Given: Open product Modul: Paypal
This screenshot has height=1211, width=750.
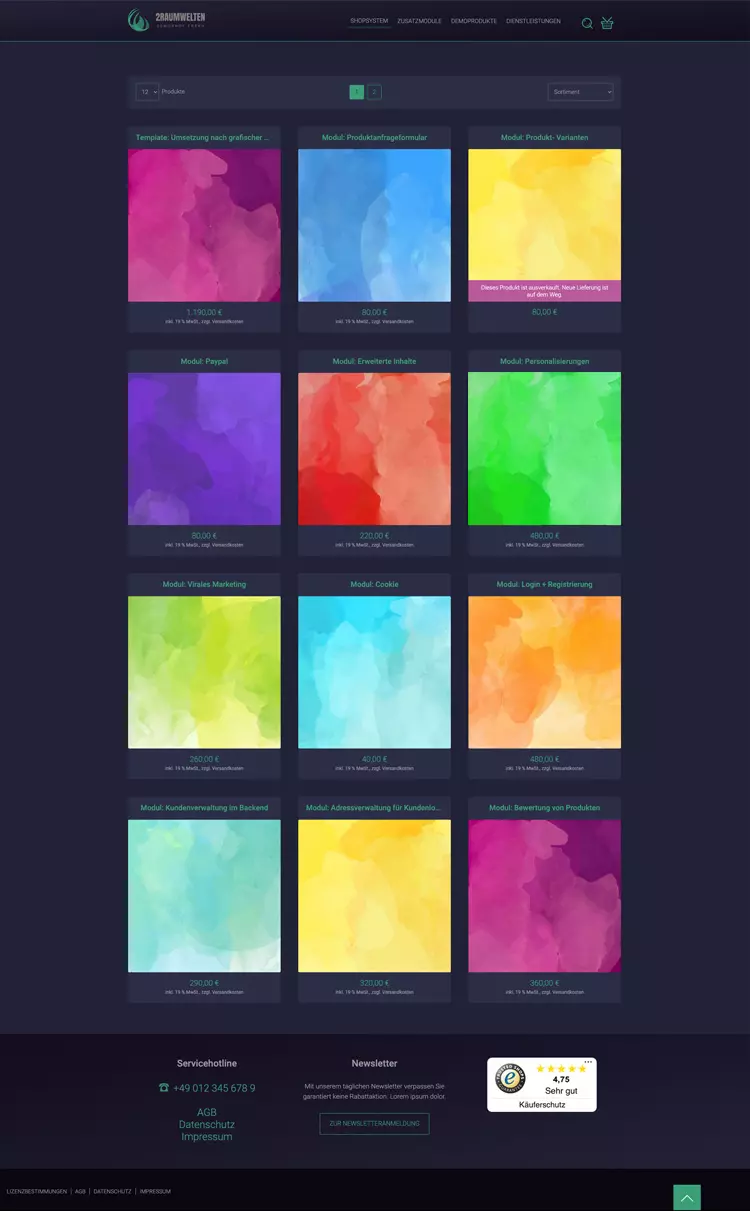Looking at the screenshot, I should click(204, 448).
